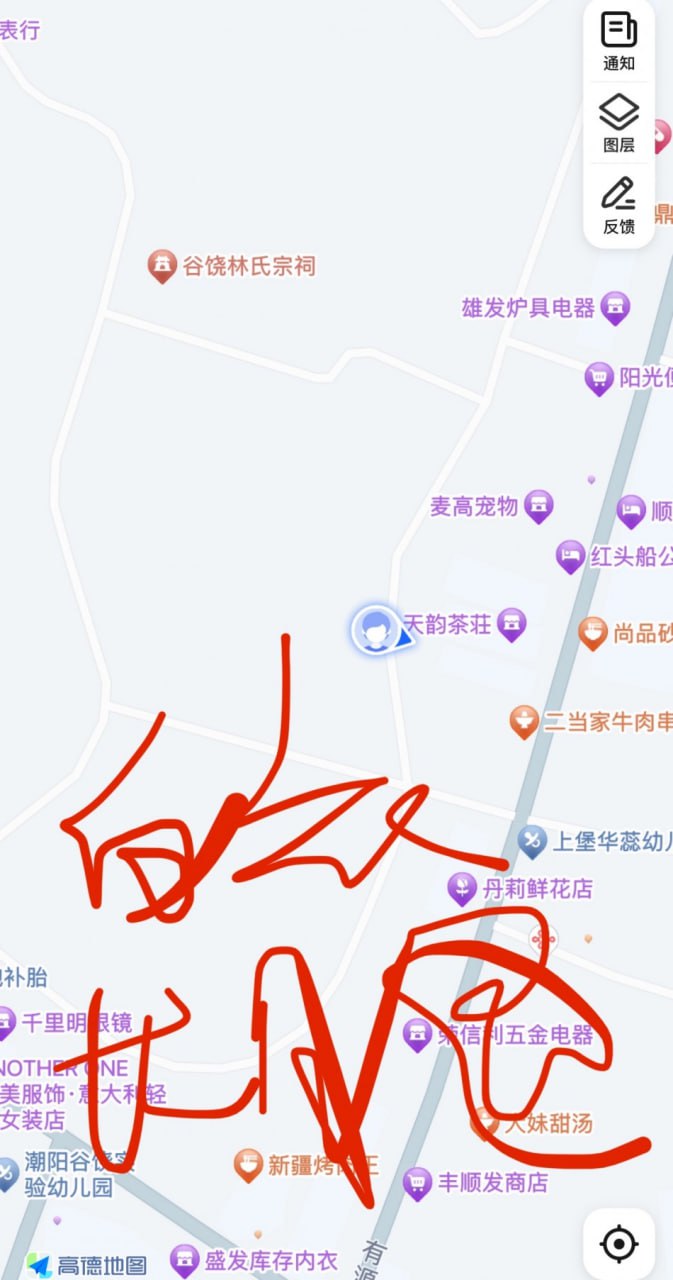Tap the 反馈 feedback button
Viewport: 673px width, 1280px height.
618,204
